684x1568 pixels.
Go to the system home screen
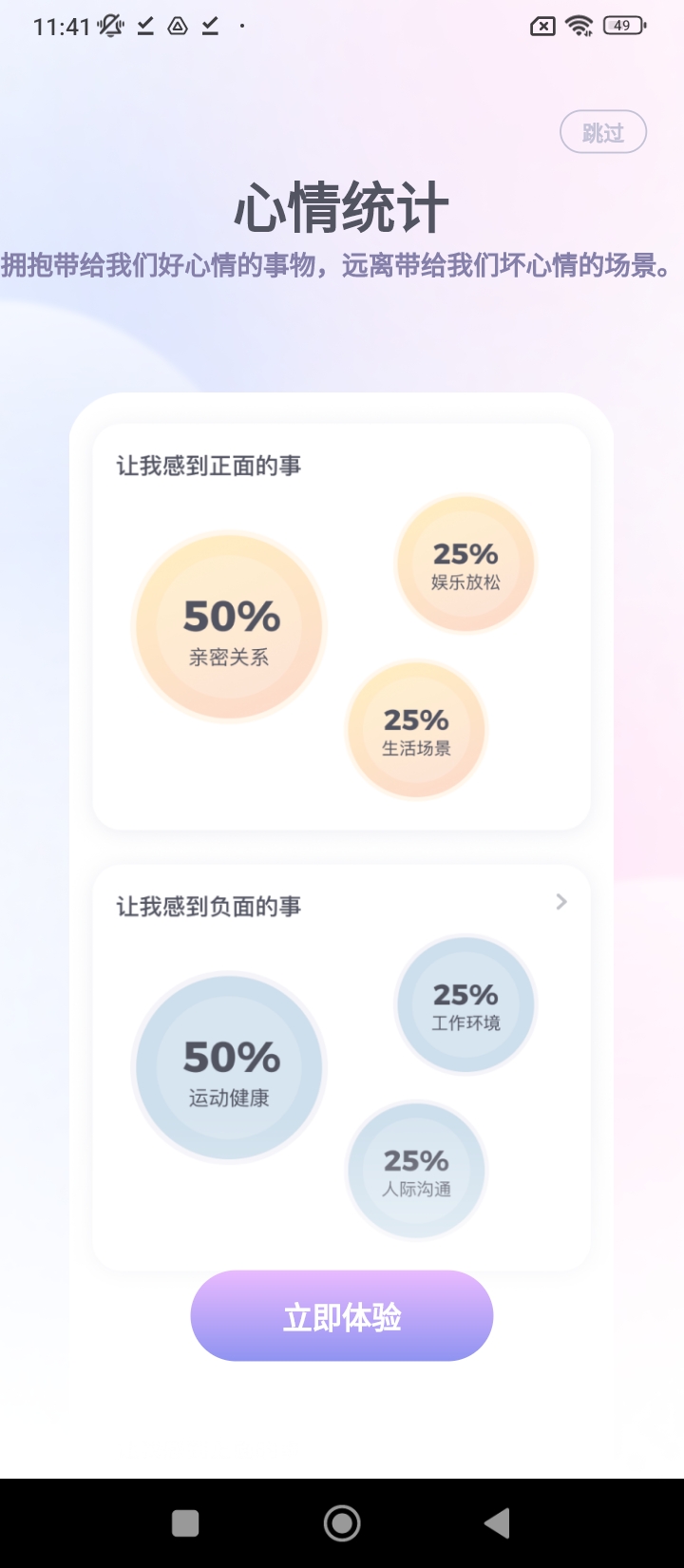342,1523
